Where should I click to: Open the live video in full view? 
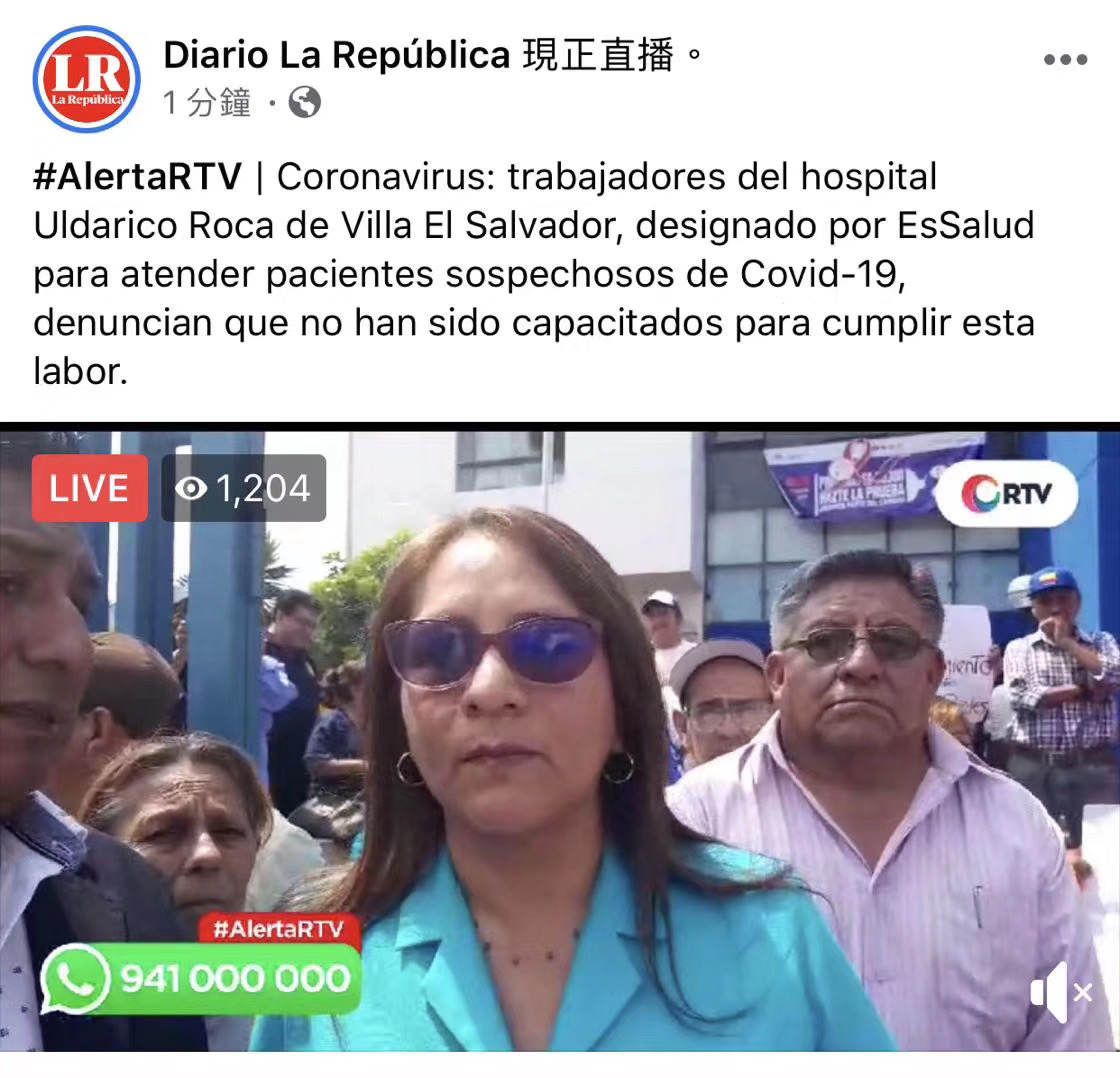pyautogui.click(x=560, y=740)
